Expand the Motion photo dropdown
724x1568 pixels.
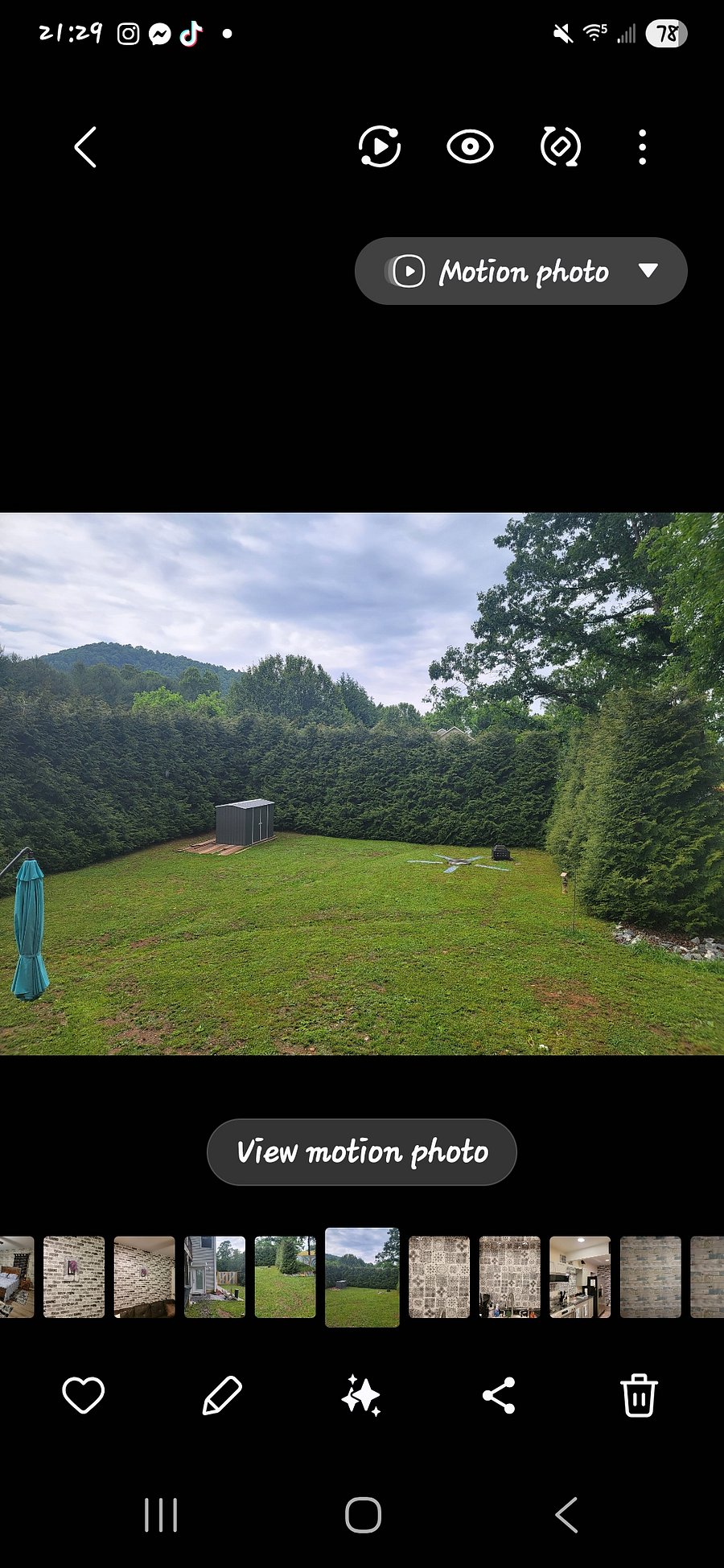(x=521, y=271)
